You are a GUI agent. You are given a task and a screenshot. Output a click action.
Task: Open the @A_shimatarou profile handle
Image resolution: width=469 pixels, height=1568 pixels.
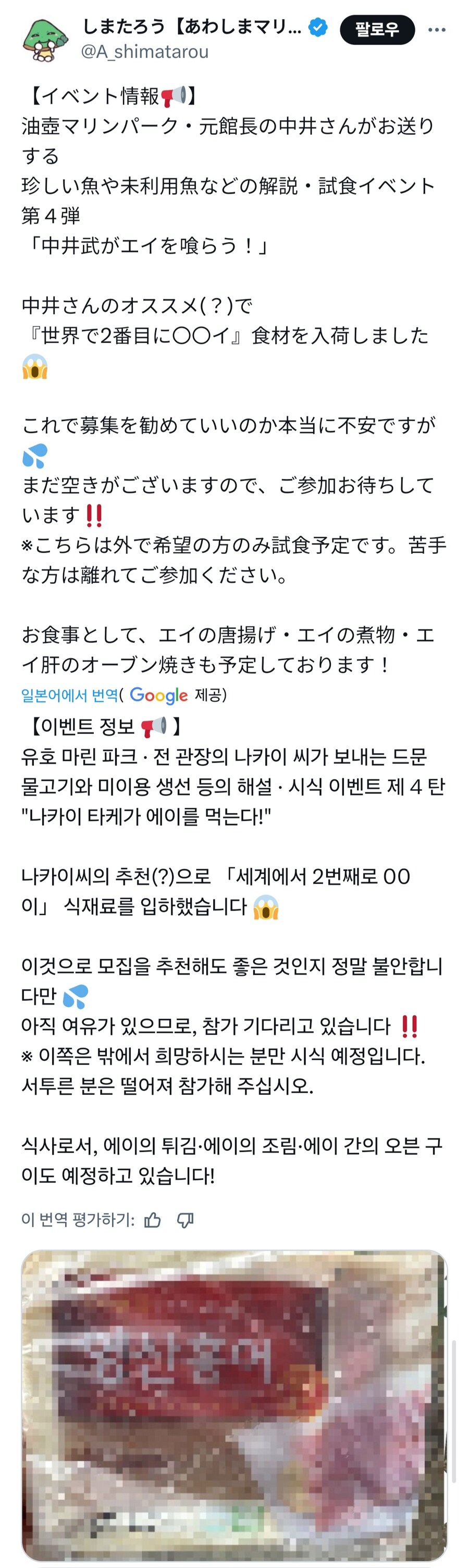145,52
